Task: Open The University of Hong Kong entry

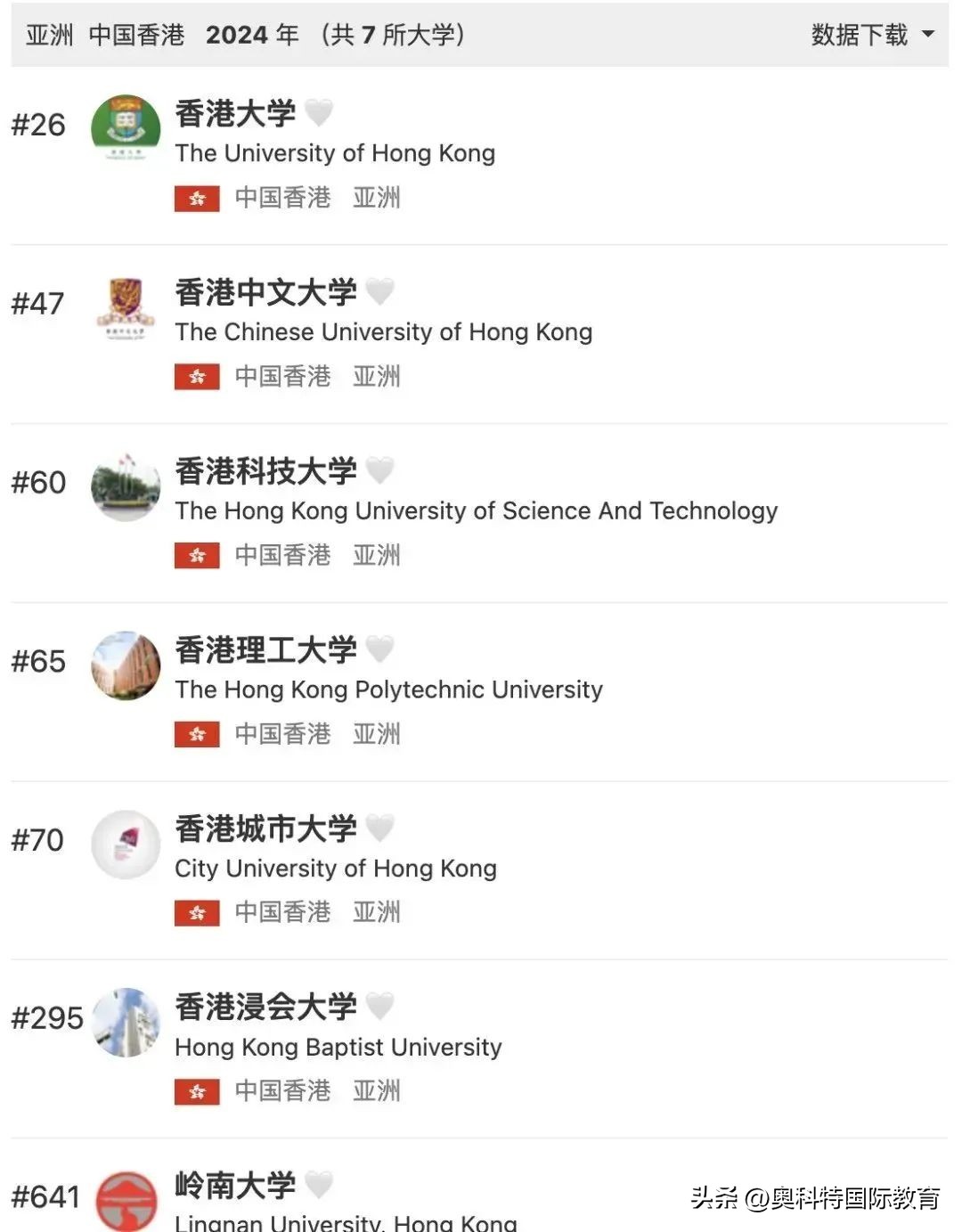Action: click(x=334, y=152)
